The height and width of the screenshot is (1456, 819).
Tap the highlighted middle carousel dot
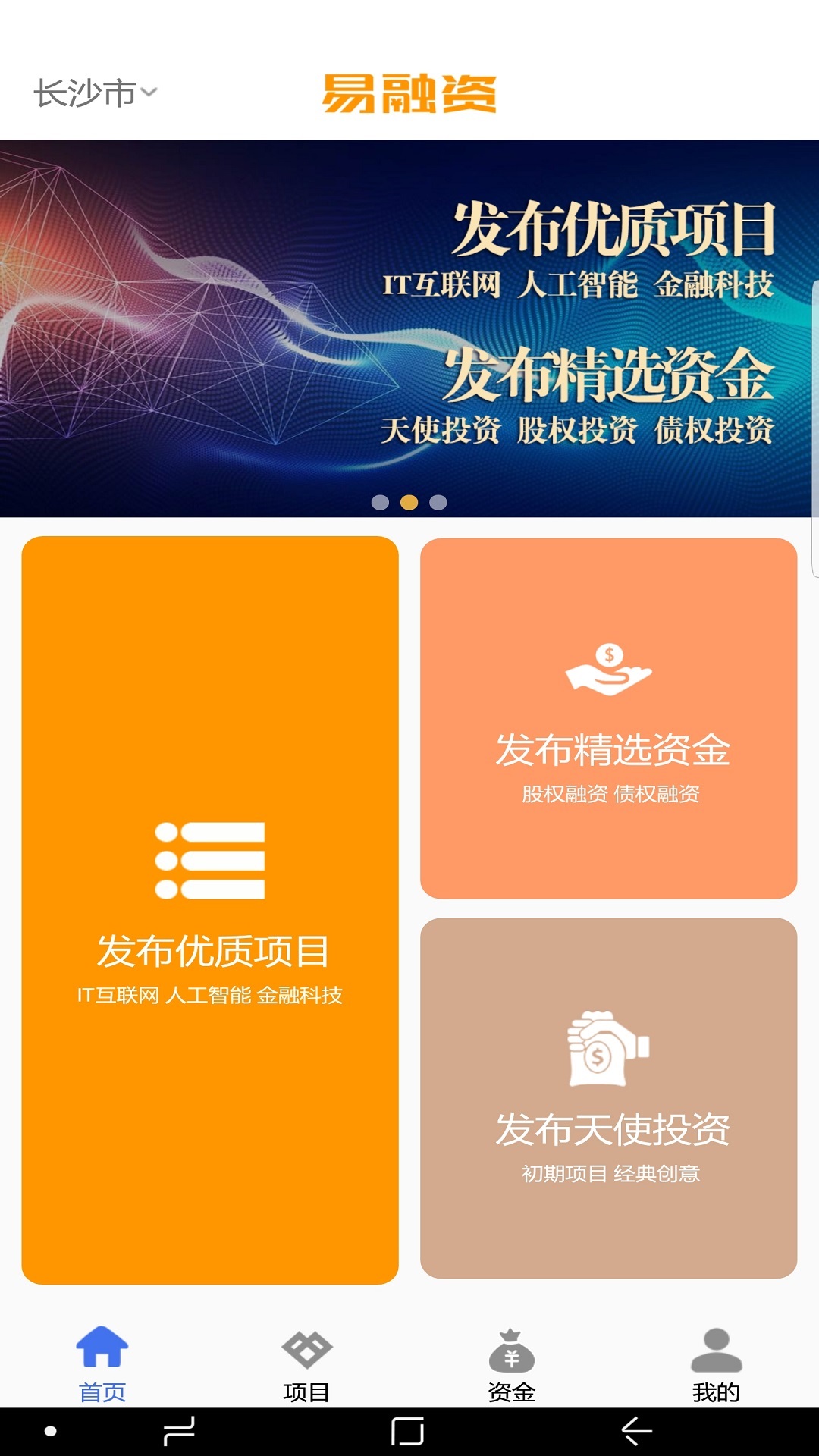pos(407,501)
